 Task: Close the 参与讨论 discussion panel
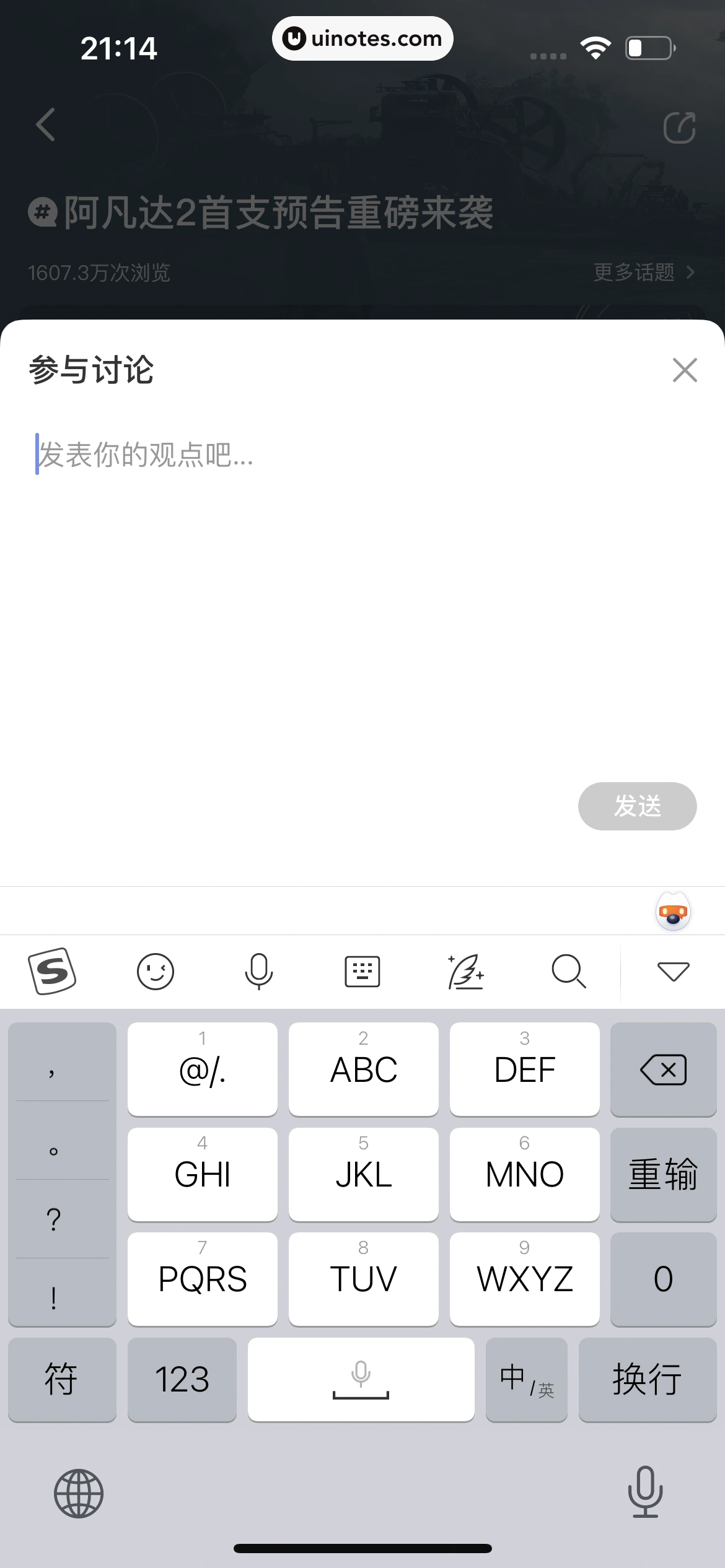pyautogui.click(x=685, y=370)
